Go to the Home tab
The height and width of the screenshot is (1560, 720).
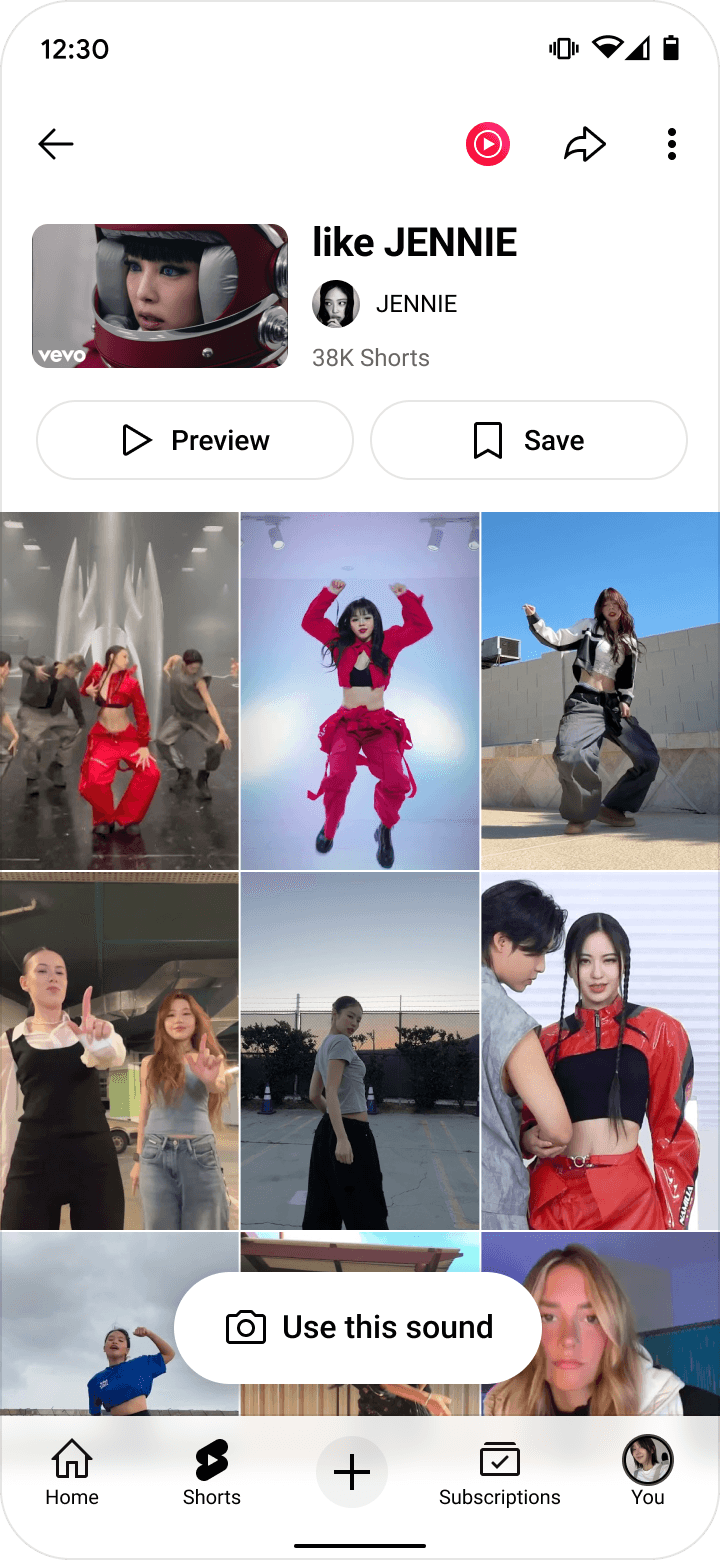[x=72, y=1472]
